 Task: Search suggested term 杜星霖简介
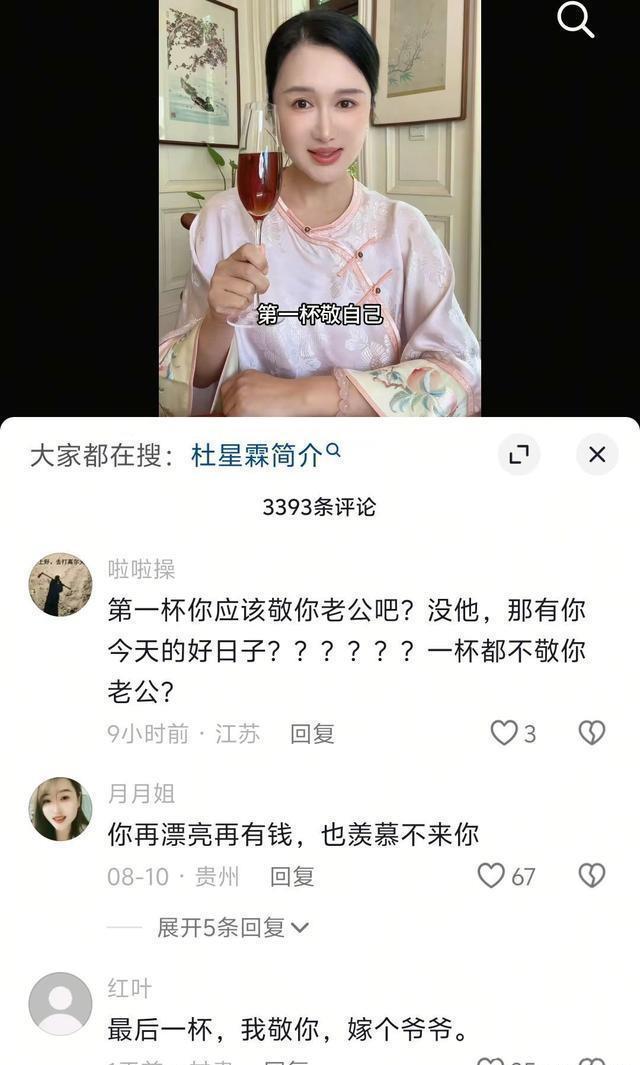pyautogui.click(x=264, y=456)
